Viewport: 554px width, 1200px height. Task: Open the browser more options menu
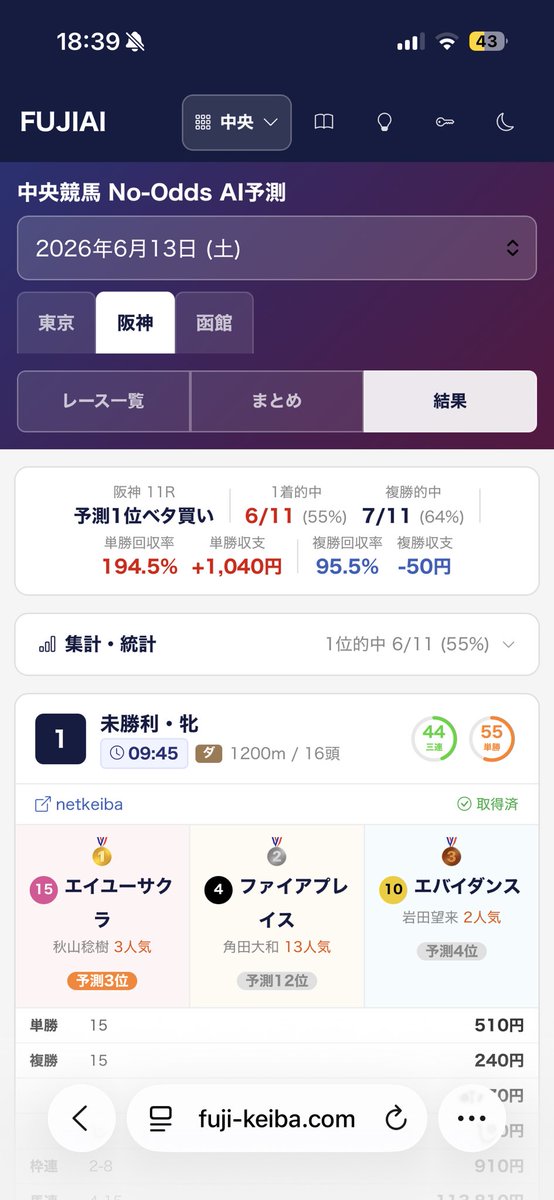pos(472,1118)
